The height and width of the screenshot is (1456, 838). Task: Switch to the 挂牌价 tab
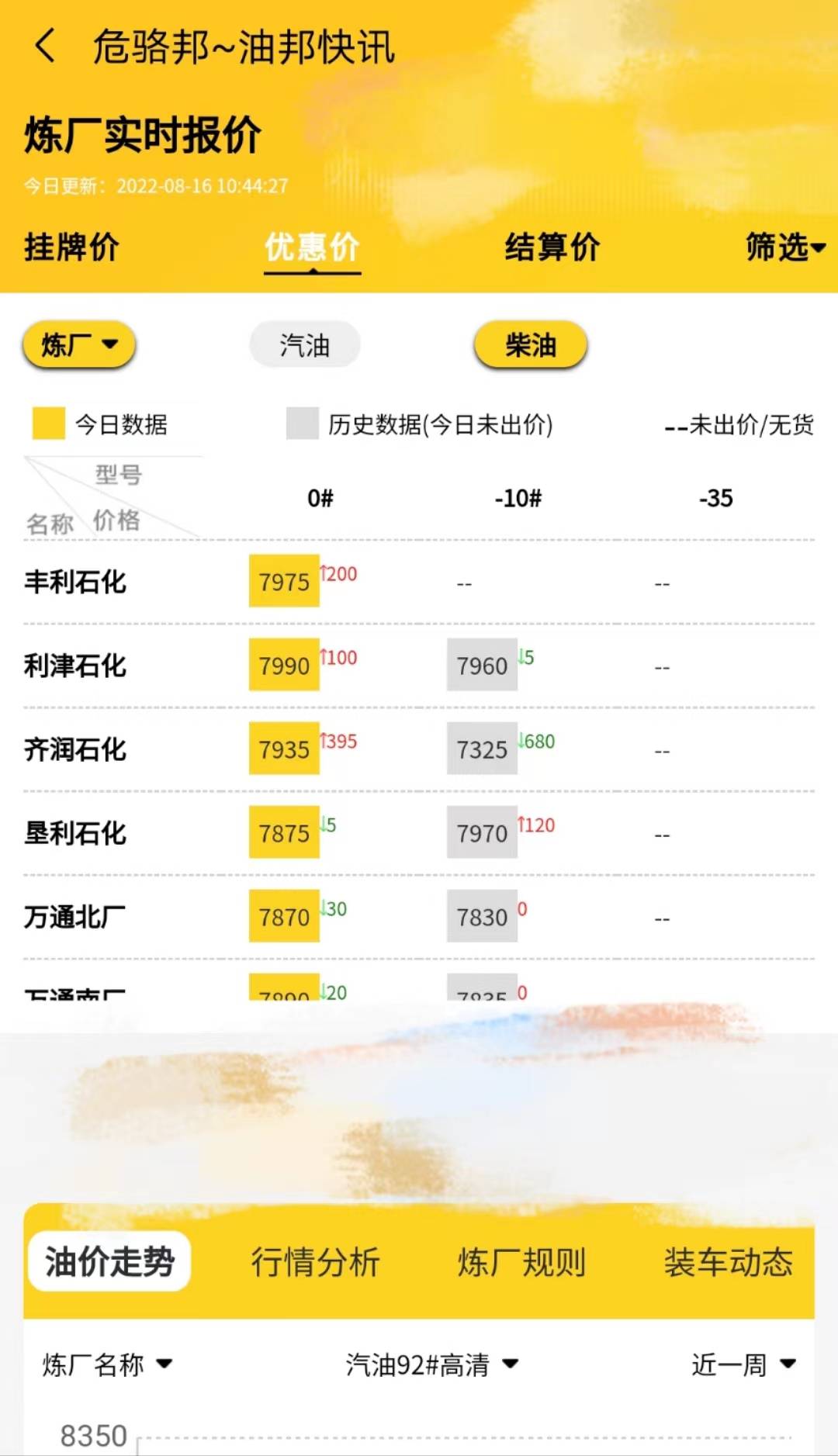click(x=71, y=248)
